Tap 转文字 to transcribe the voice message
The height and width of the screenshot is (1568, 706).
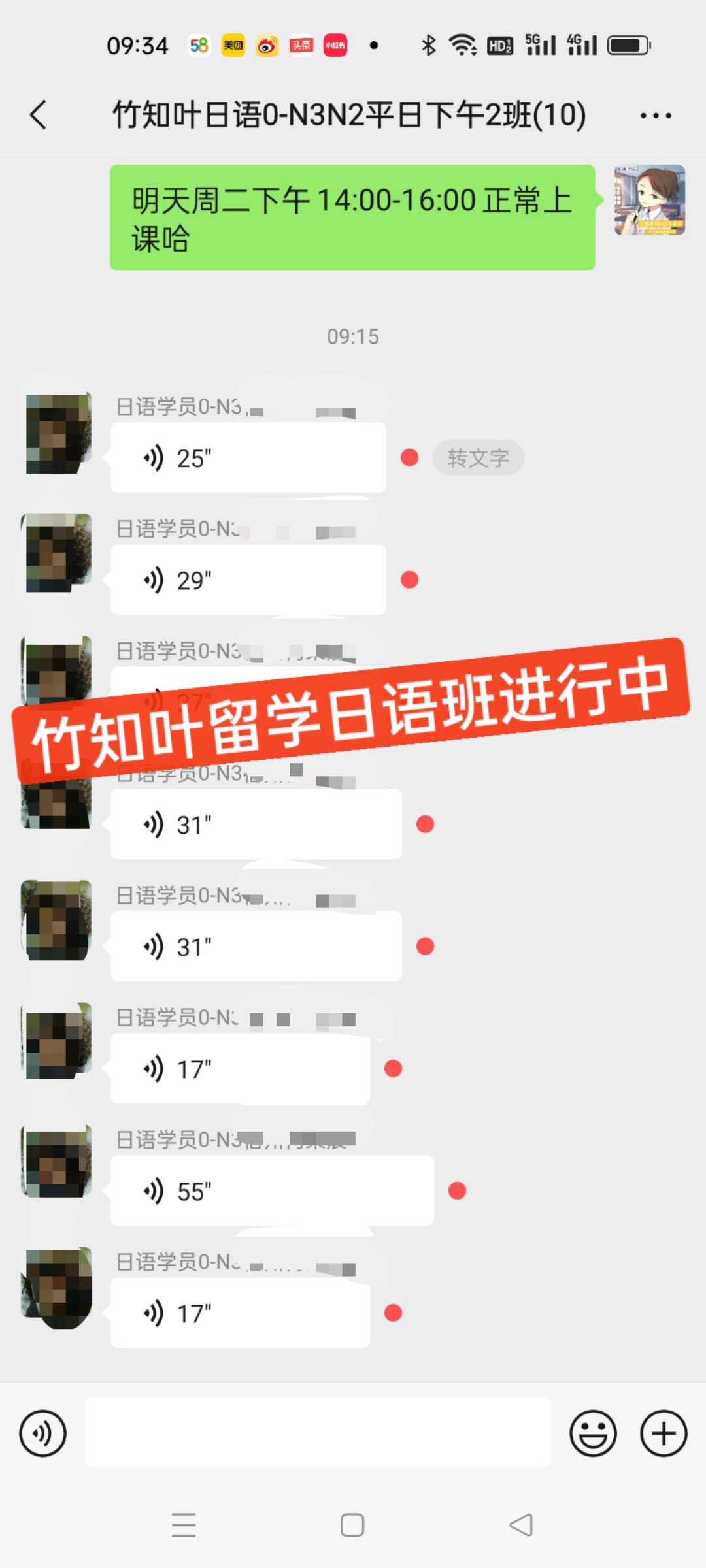478,458
